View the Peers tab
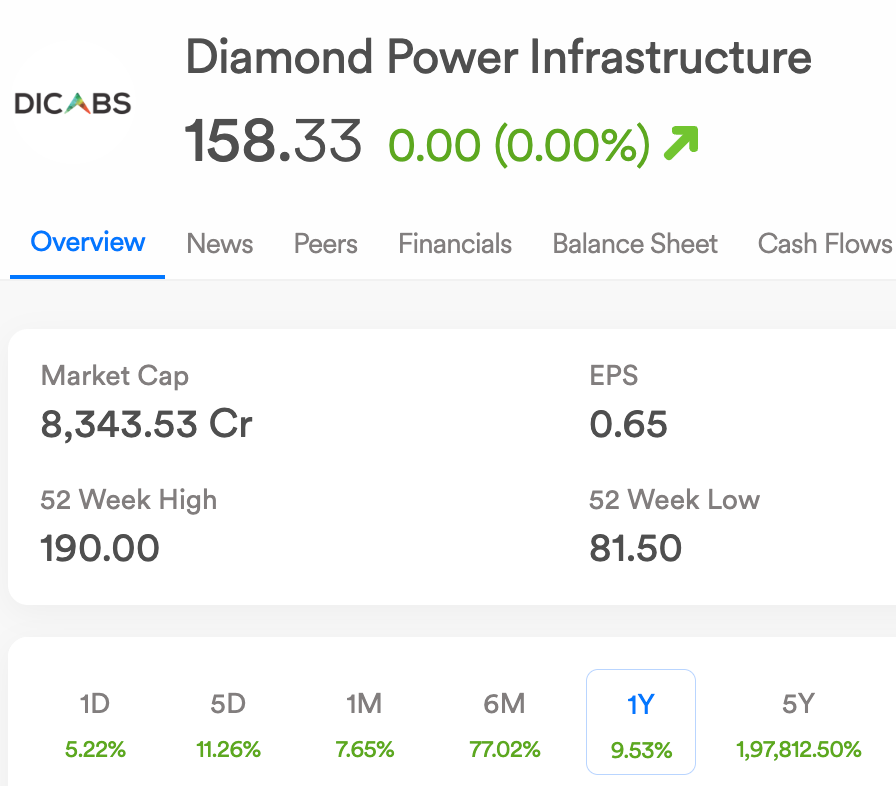896x786 pixels. [326, 244]
